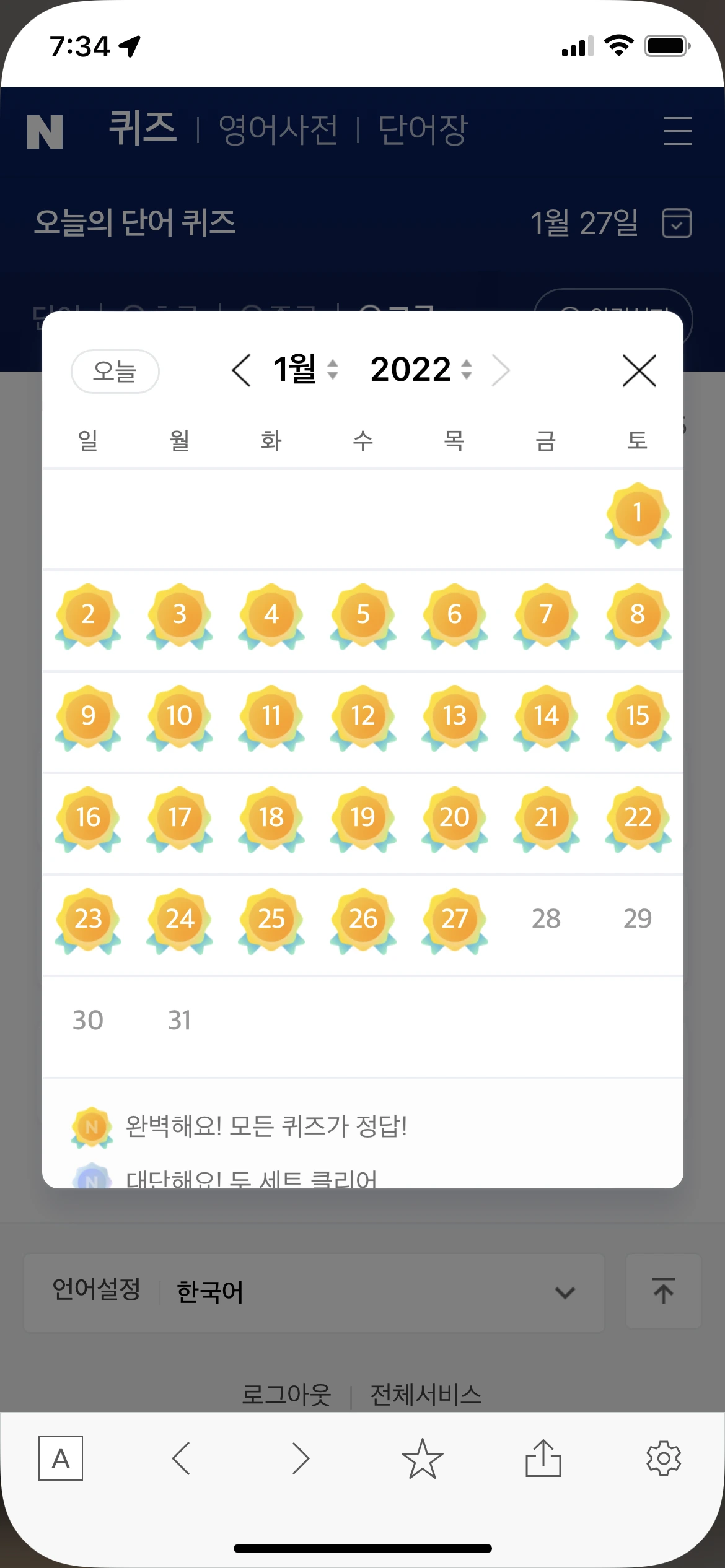Image resolution: width=725 pixels, height=1568 pixels.
Task: Open browser settings gear
Action: [x=664, y=1458]
